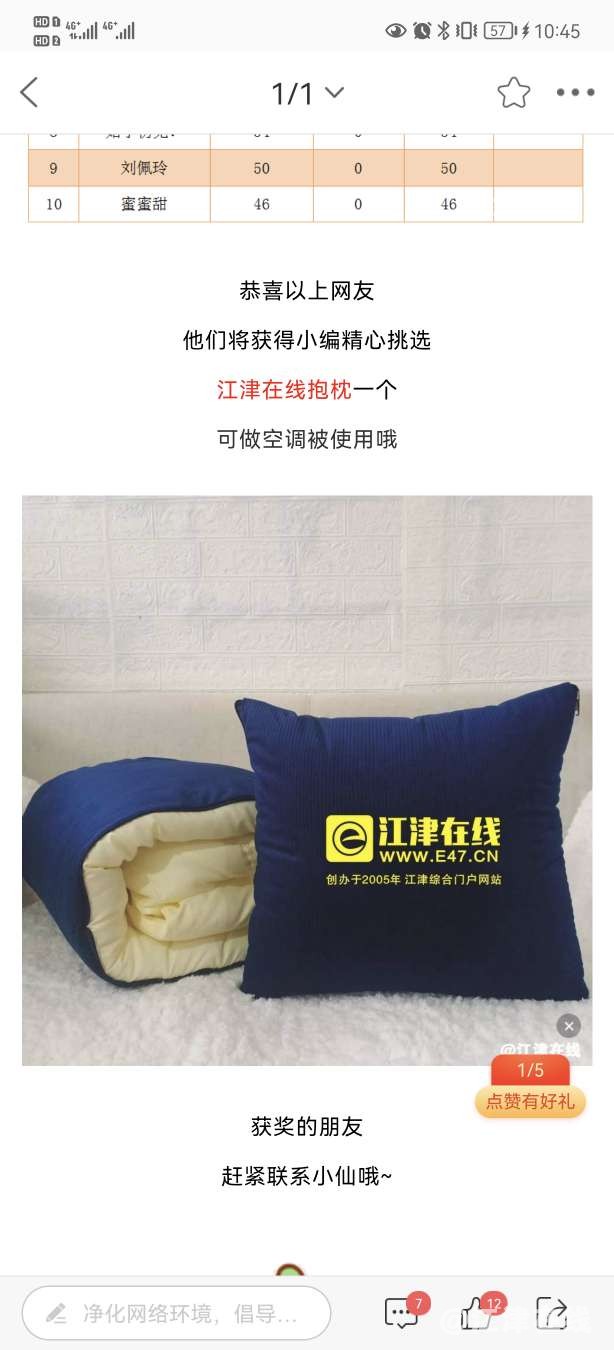Dismiss the 点赞有好礼 floating badge
Screen dimensions: 614x1350
point(568,1026)
